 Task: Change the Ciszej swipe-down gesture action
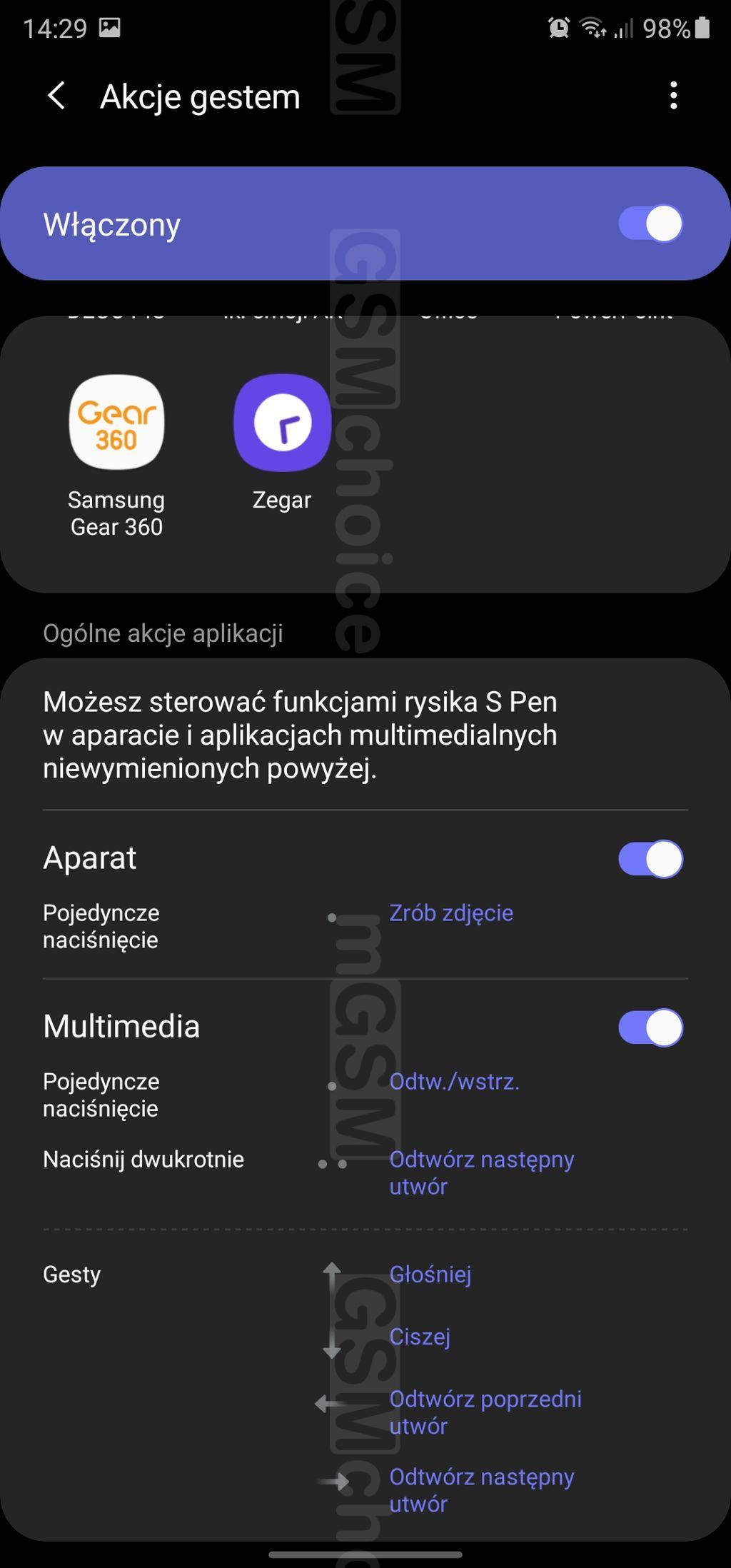pos(420,1337)
